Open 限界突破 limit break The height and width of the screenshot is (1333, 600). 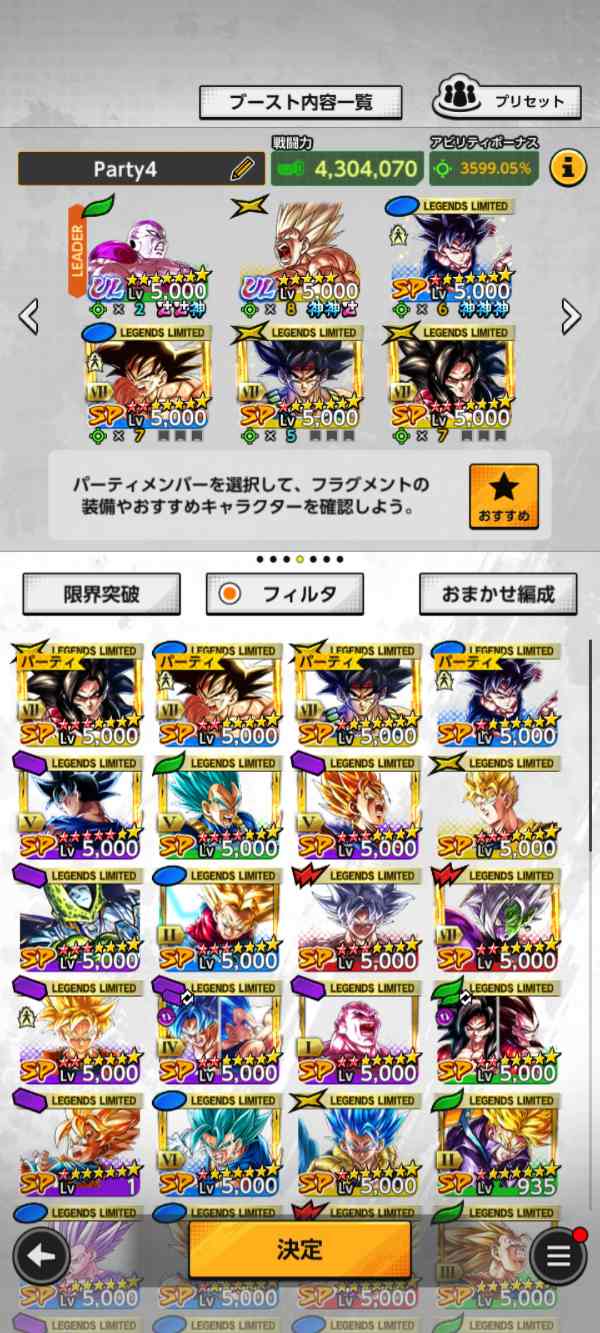(101, 594)
